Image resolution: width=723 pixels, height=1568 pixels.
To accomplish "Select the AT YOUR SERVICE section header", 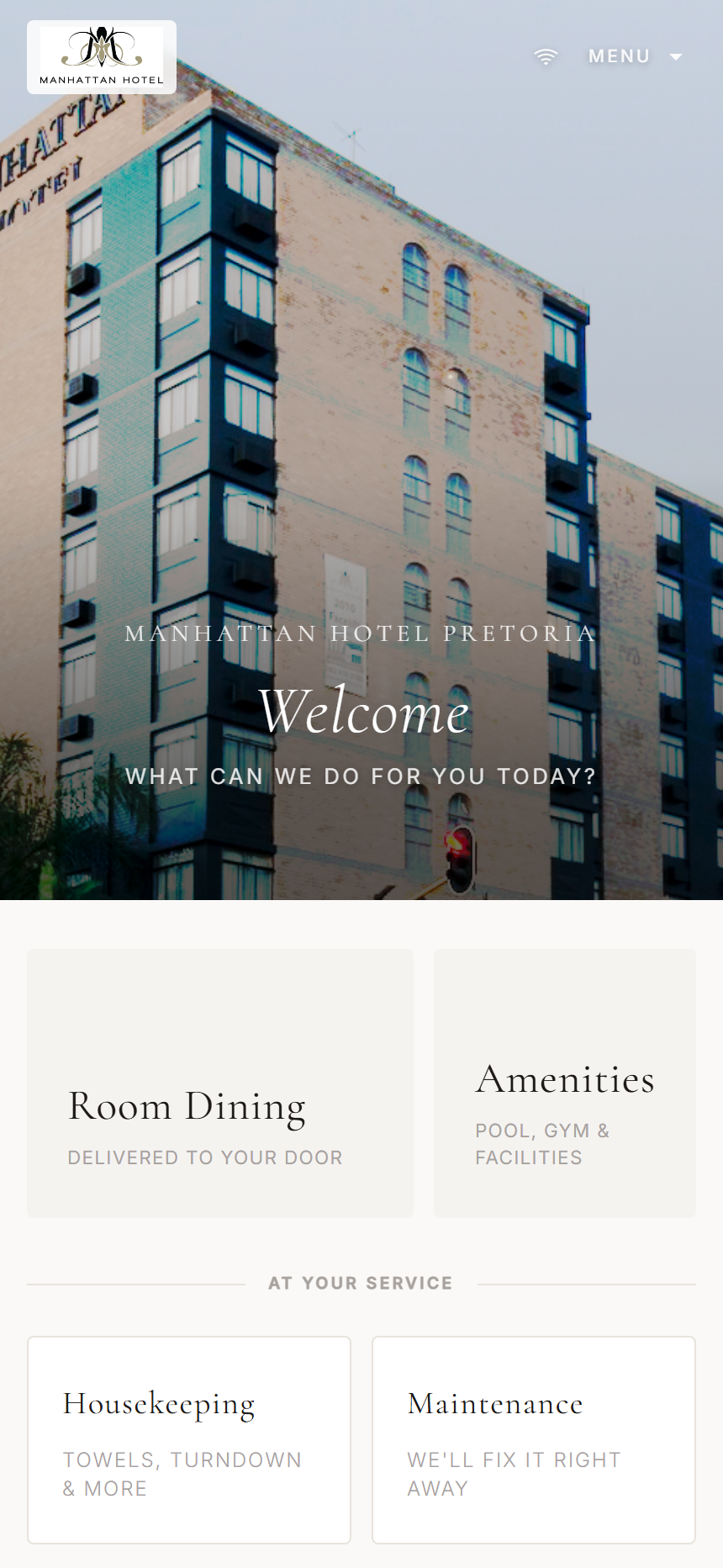I will coord(361,1282).
